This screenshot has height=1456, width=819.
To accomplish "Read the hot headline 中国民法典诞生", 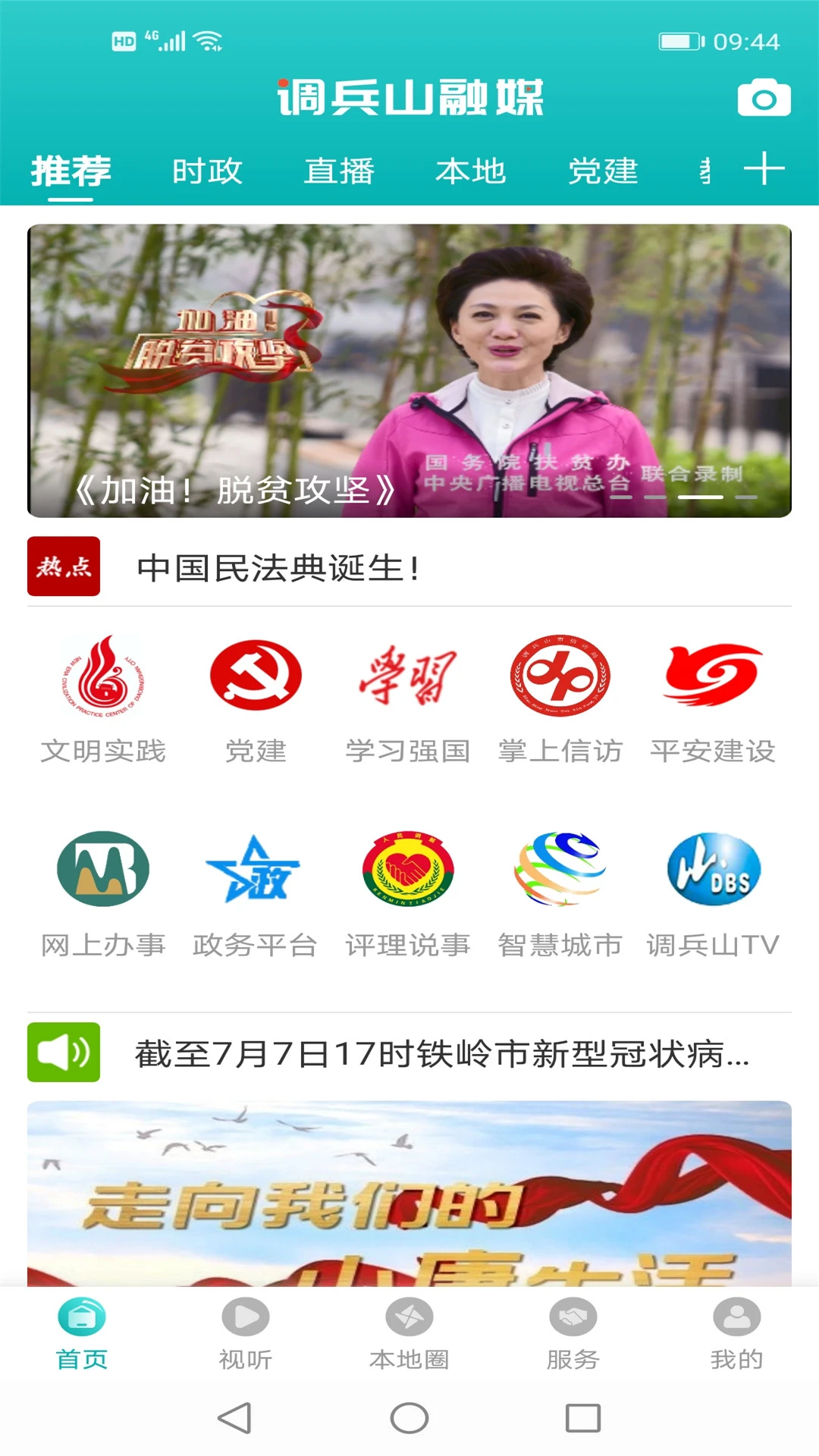I will [x=278, y=568].
